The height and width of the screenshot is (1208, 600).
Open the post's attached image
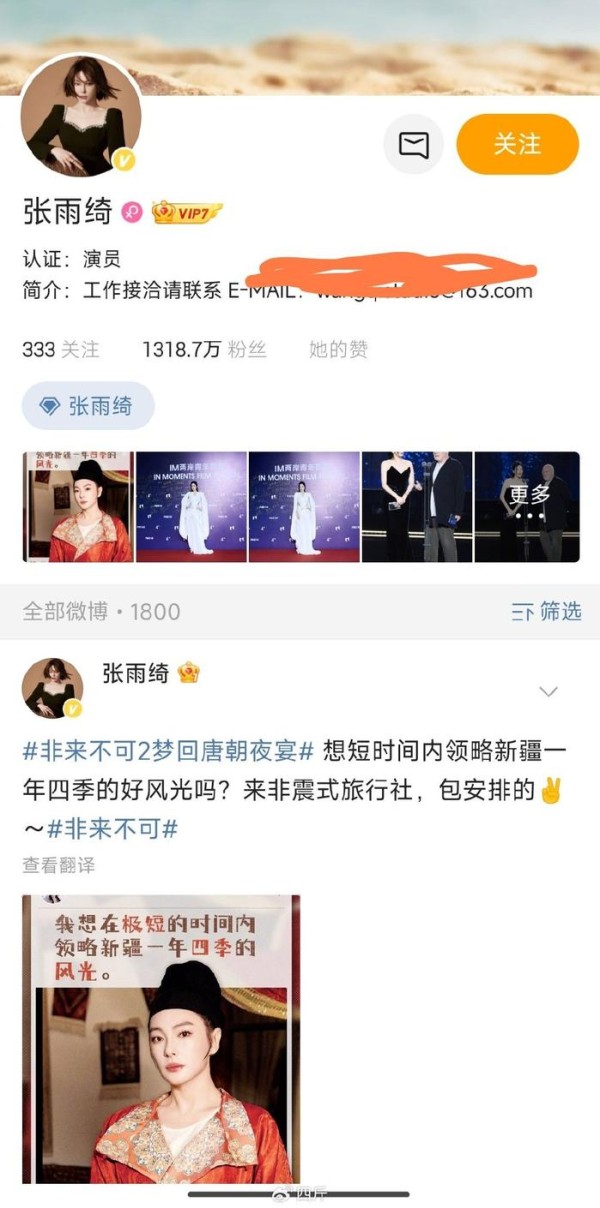(160, 1038)
